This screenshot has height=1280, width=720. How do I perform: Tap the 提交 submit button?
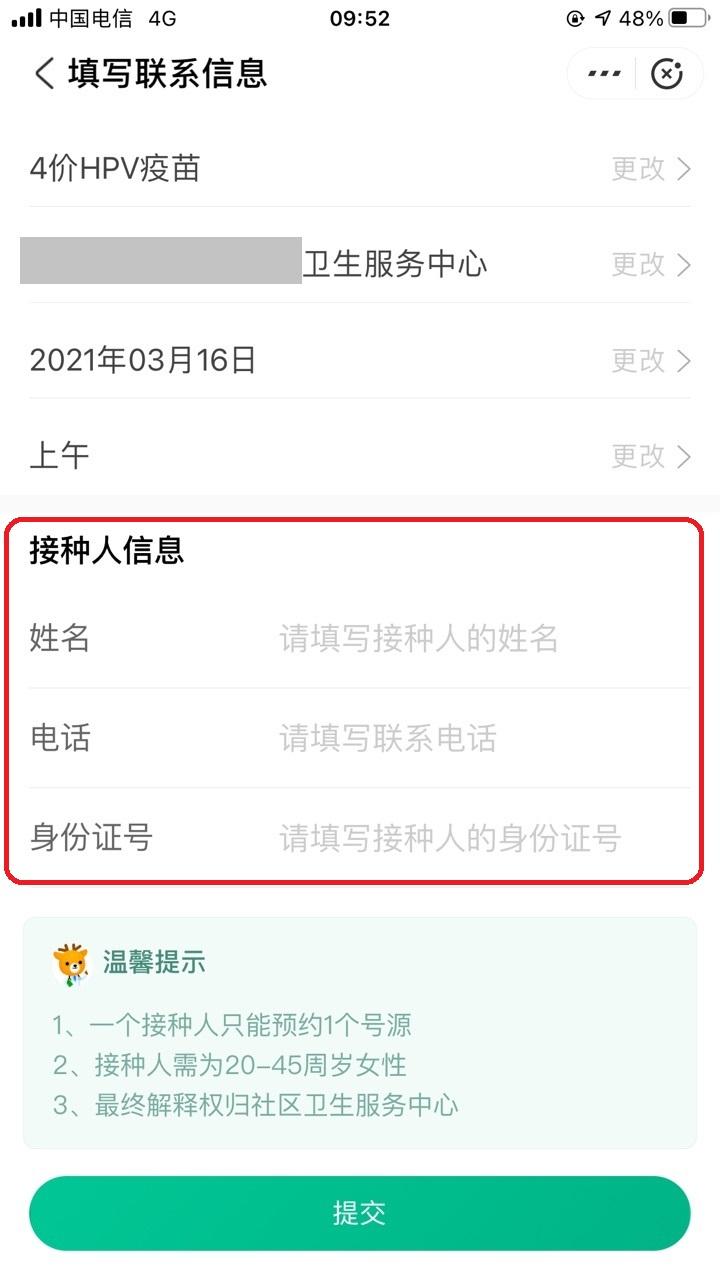[x=359, y=1213]
